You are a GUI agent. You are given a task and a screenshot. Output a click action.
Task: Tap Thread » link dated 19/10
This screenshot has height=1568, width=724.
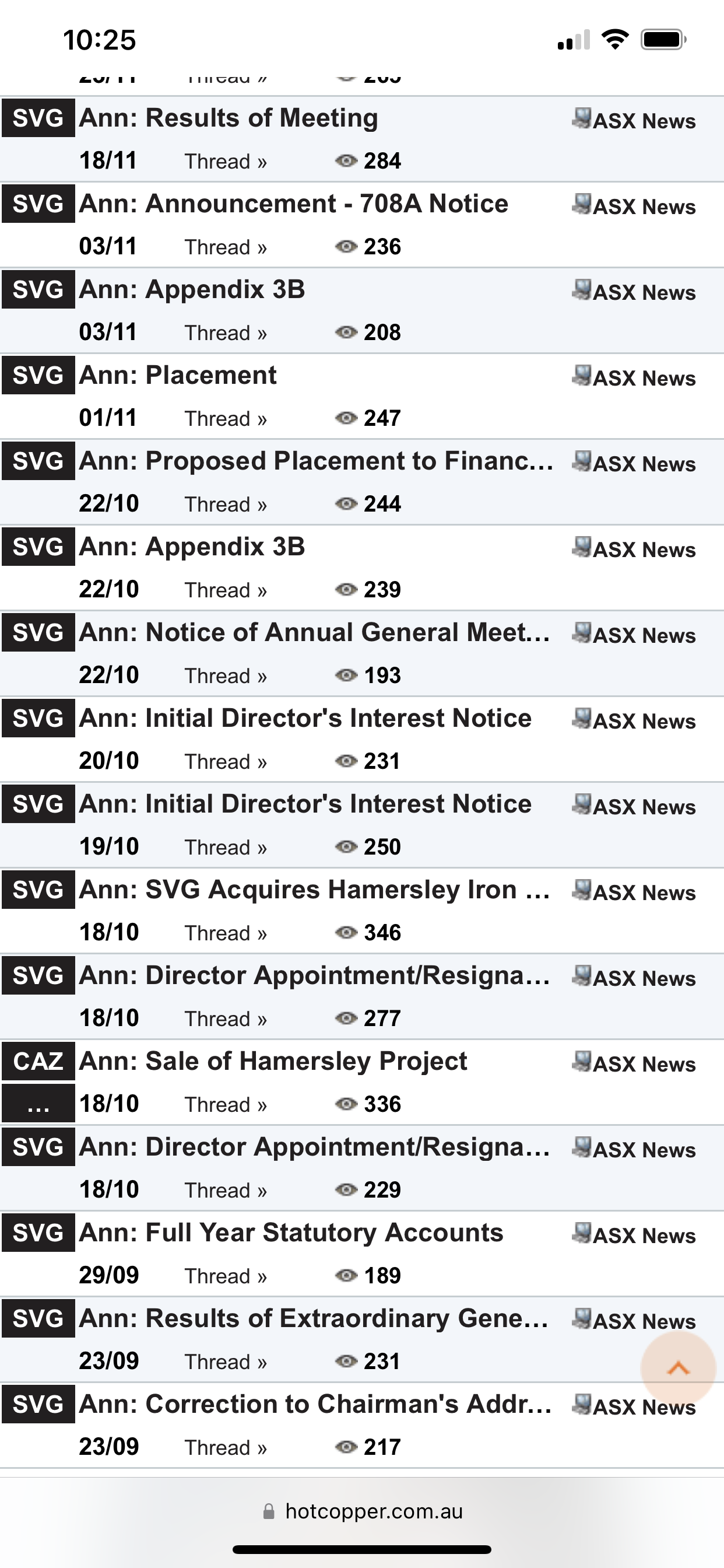point(226,848)
